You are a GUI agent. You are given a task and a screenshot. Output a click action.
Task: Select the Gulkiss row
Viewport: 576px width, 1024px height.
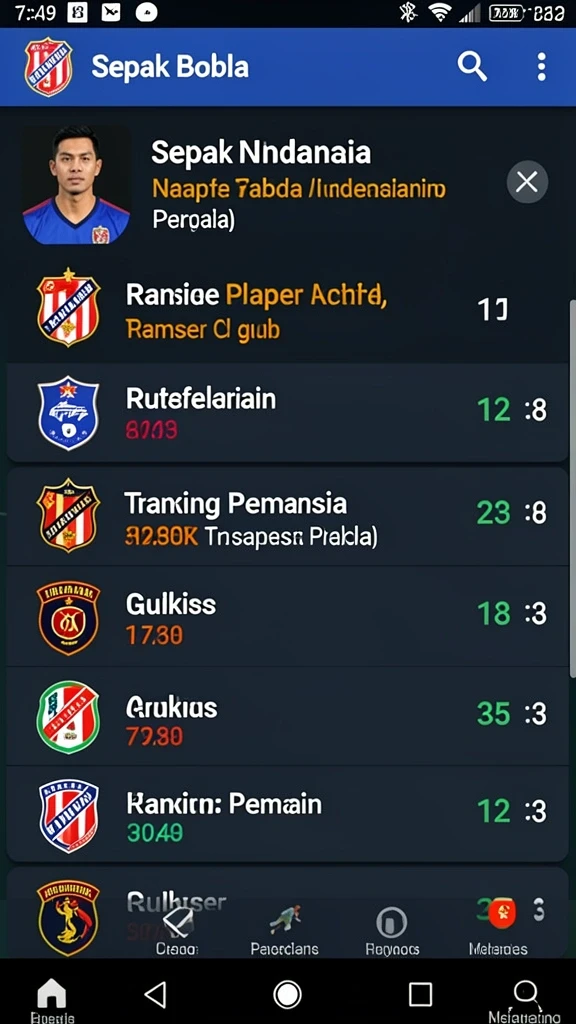click(287, 616)
